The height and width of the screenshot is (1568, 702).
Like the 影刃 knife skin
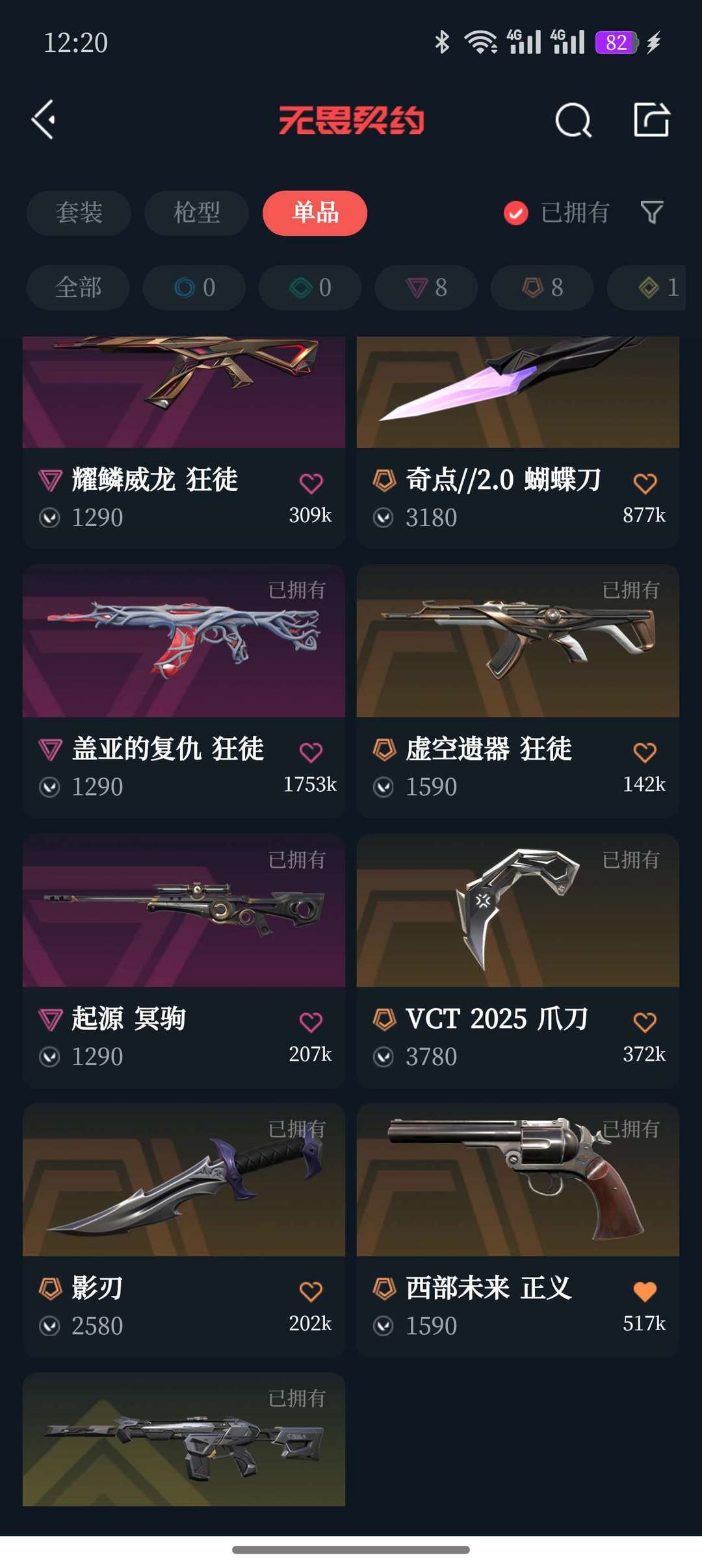click(311, 1291)
